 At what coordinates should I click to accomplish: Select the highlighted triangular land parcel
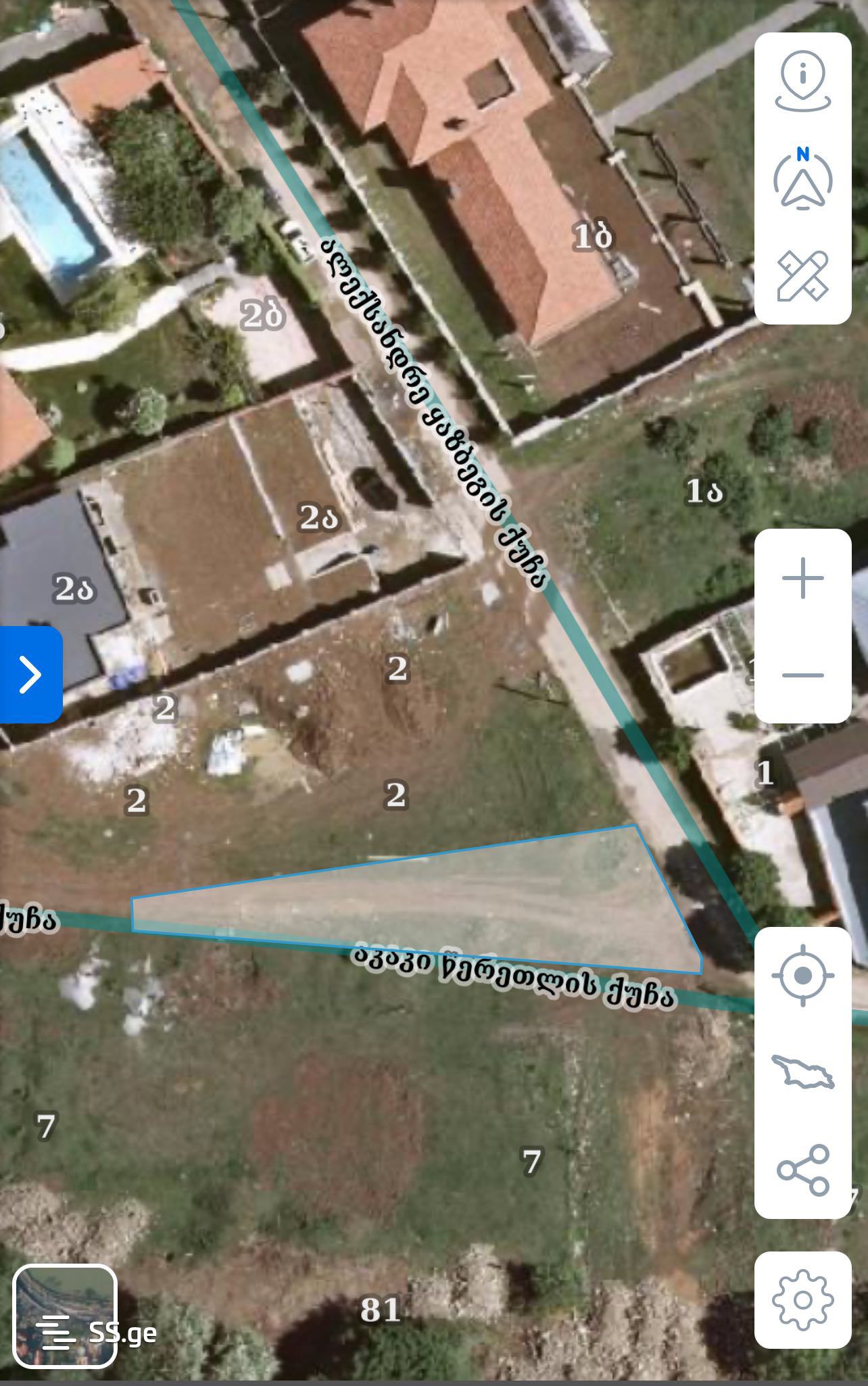473,899
